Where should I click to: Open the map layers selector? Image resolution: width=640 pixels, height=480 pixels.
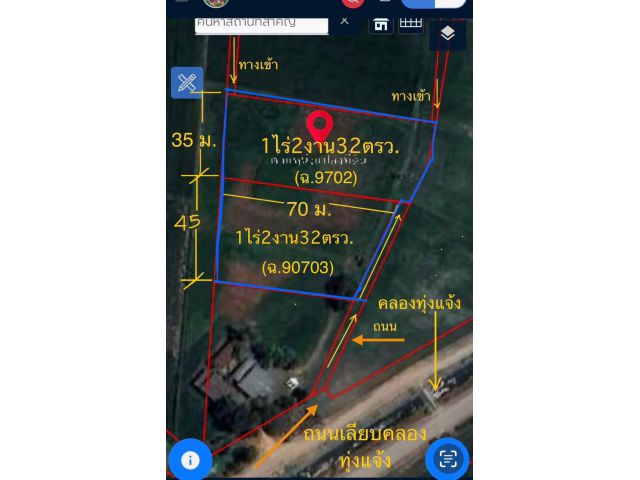pos(447,34)
